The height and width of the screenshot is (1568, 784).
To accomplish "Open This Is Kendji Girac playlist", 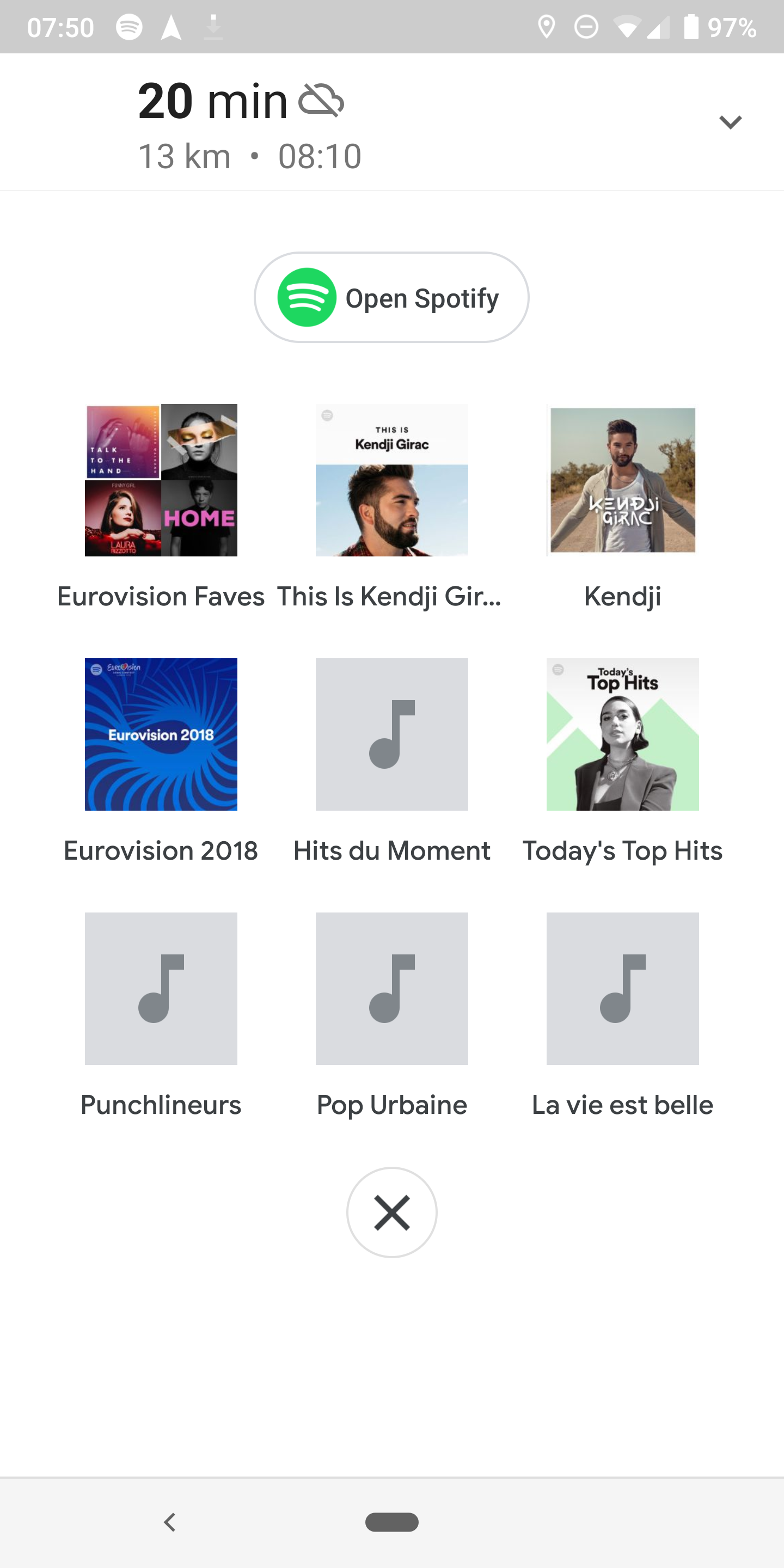I will tap(391, 480).
